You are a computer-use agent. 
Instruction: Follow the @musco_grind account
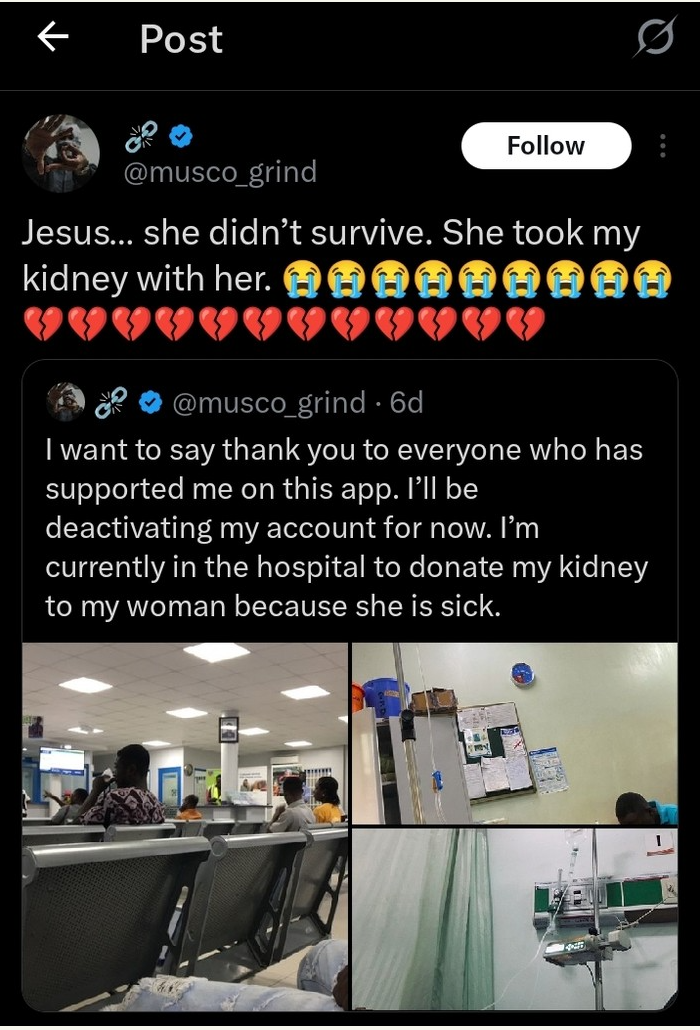pyautogui.click(x=545, y=146)
